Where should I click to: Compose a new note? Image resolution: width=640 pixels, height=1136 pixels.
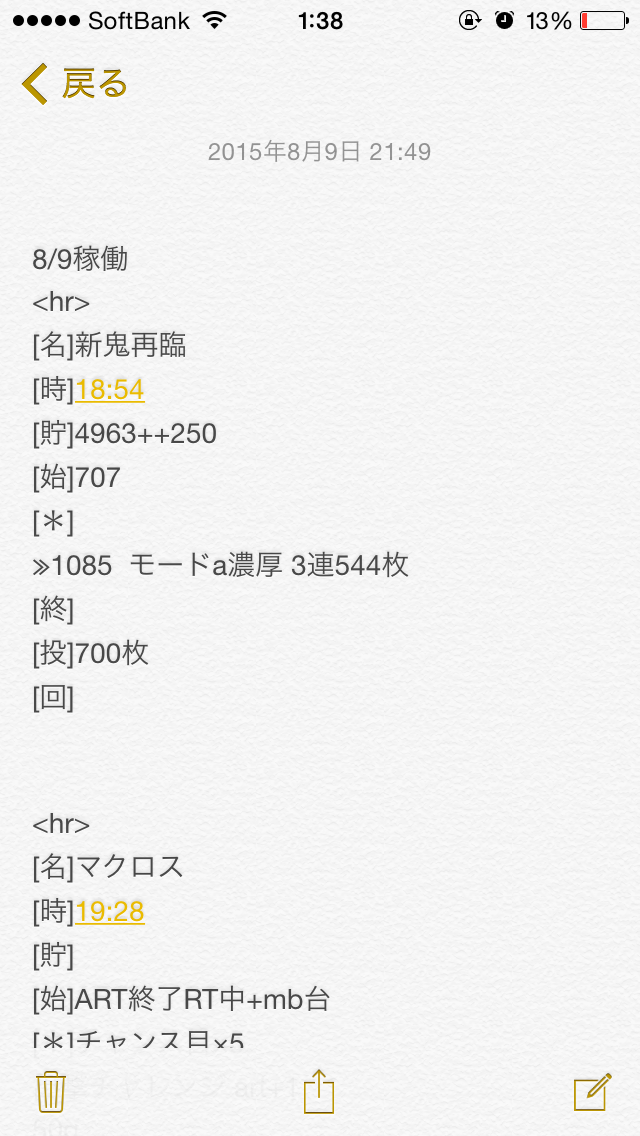pyautogui.click(x=592, y=1092)
